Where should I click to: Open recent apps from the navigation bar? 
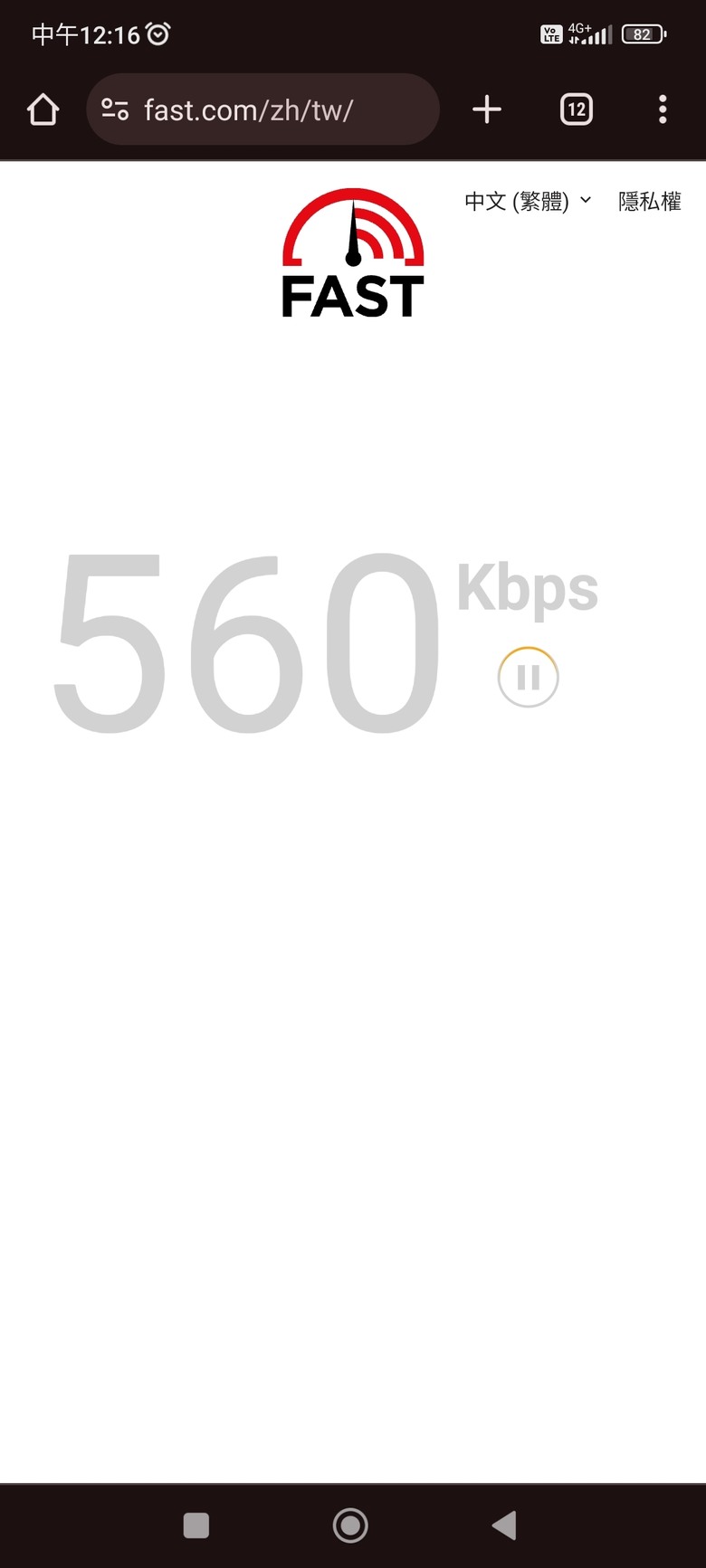tap(196, 1525)
